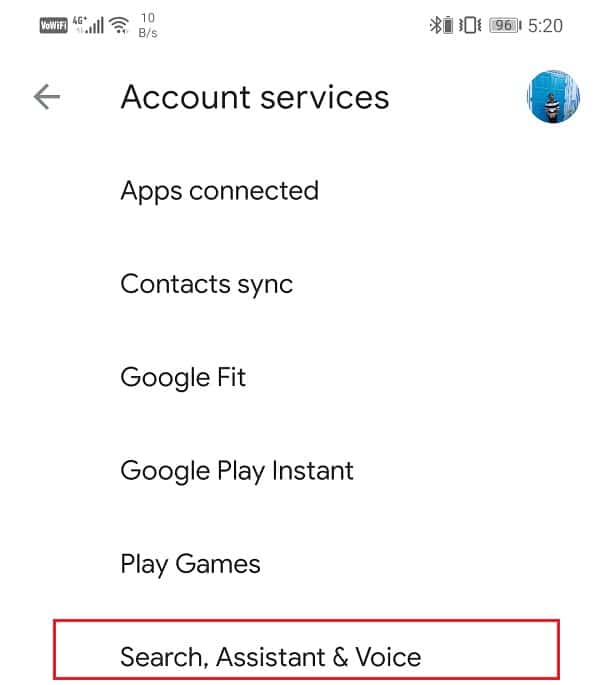Open Search, Assistant & Voice

point(271,656)
